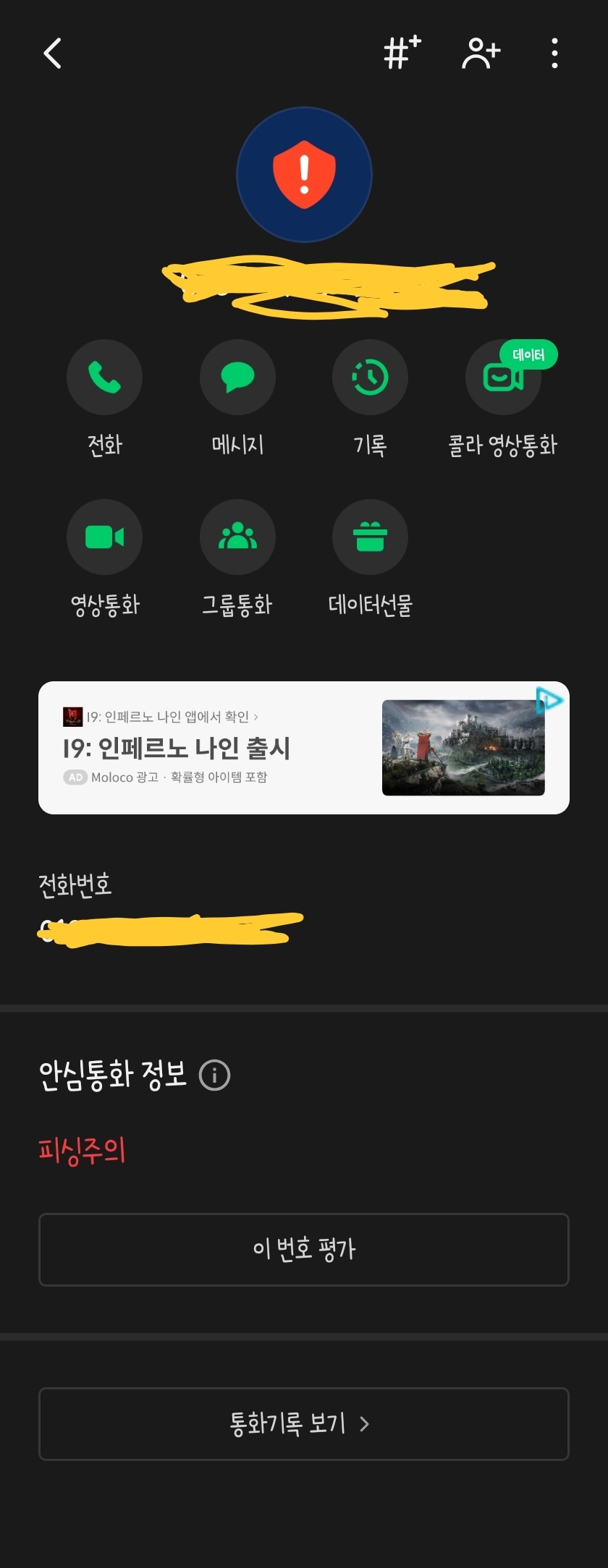Open info icon beside 안심통화 정보

(x=214, y=1075)
